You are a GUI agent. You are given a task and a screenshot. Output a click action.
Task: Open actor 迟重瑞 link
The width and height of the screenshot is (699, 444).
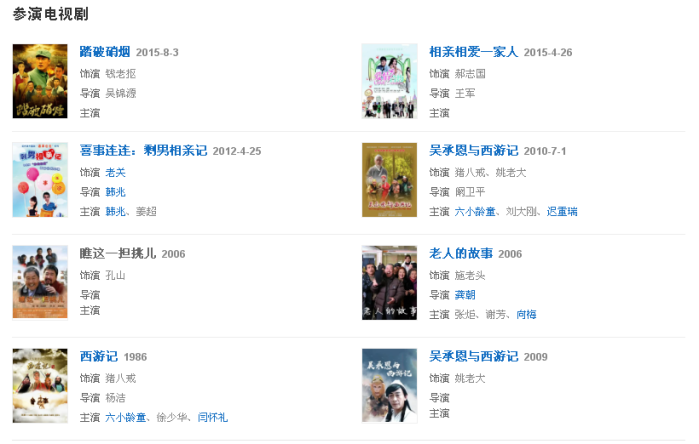coord(561,212)
